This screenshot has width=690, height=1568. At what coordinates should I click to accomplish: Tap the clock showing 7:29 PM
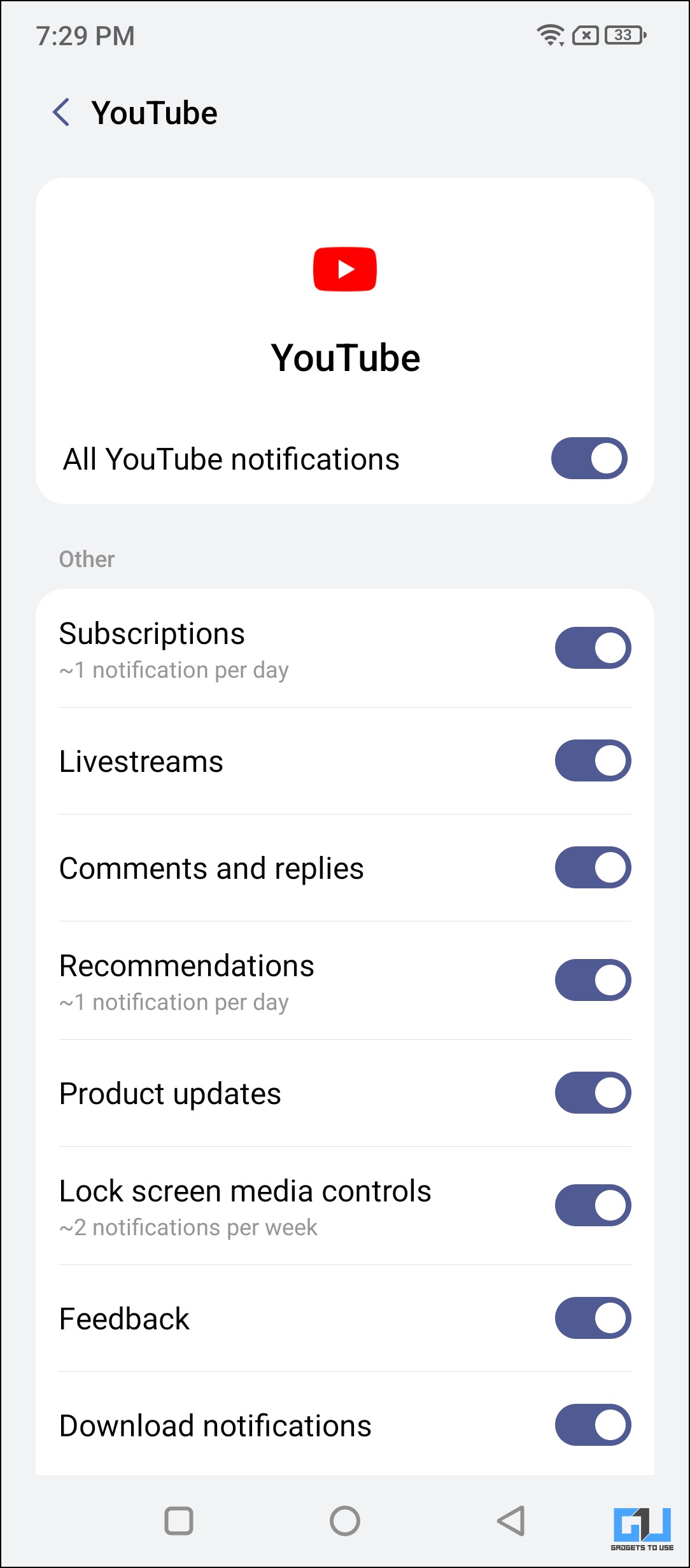(86, 36)
